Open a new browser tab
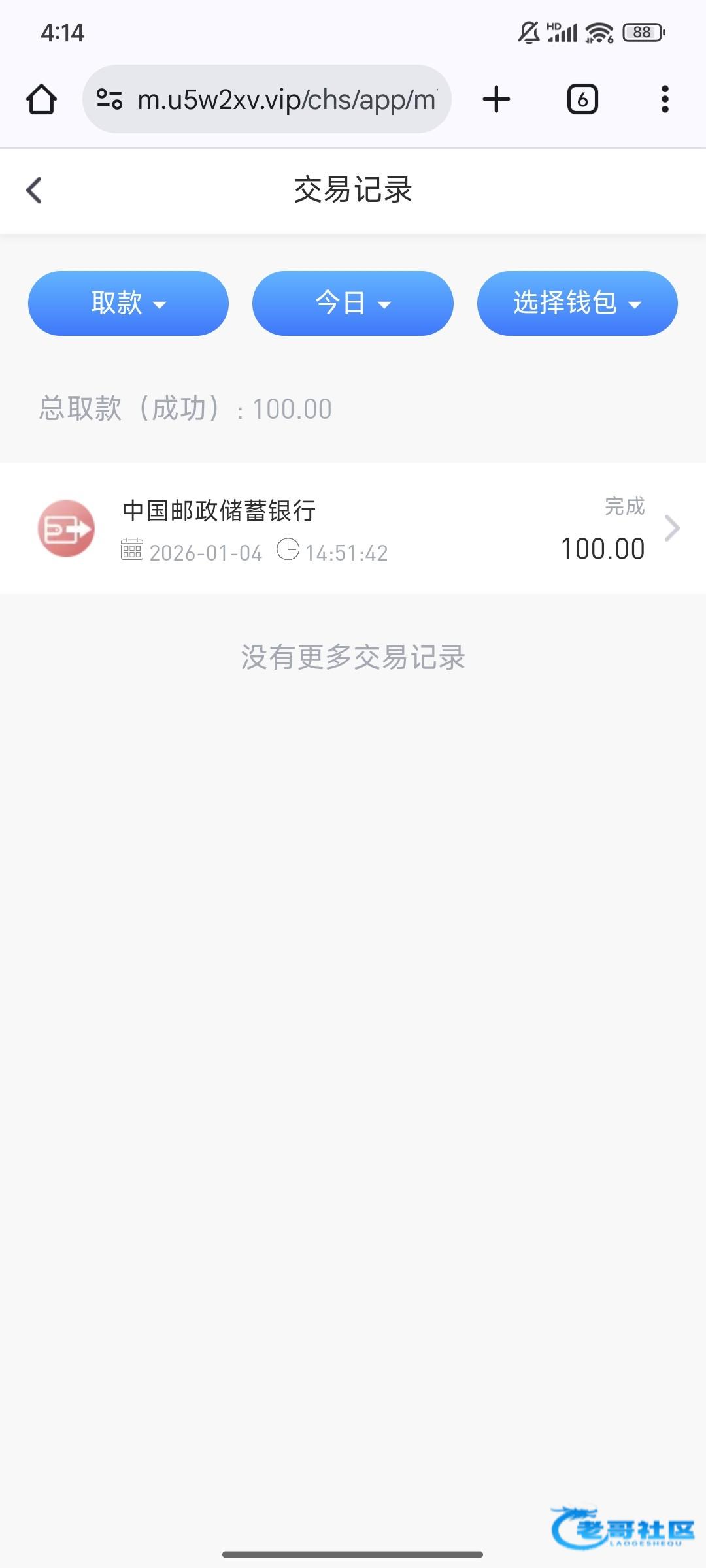 pos(496,99)
